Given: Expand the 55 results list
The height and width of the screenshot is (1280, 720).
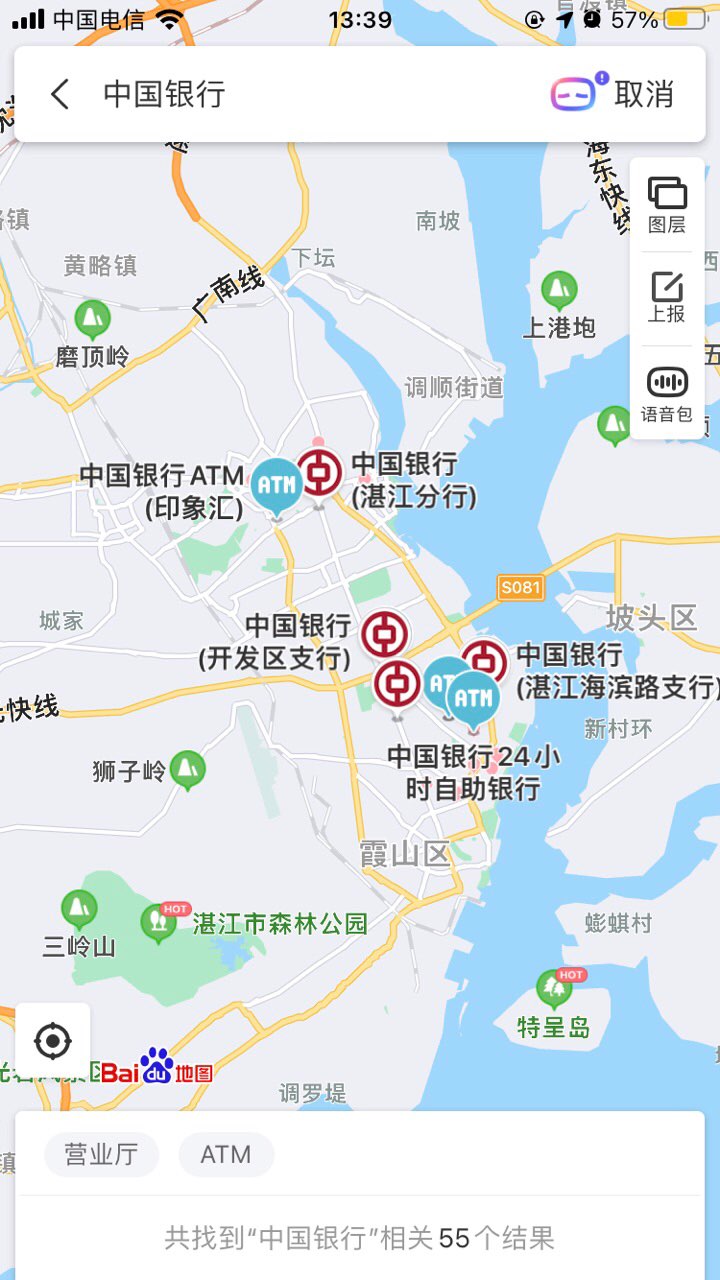Looking at the screenshot, I should coord(360,1238).
